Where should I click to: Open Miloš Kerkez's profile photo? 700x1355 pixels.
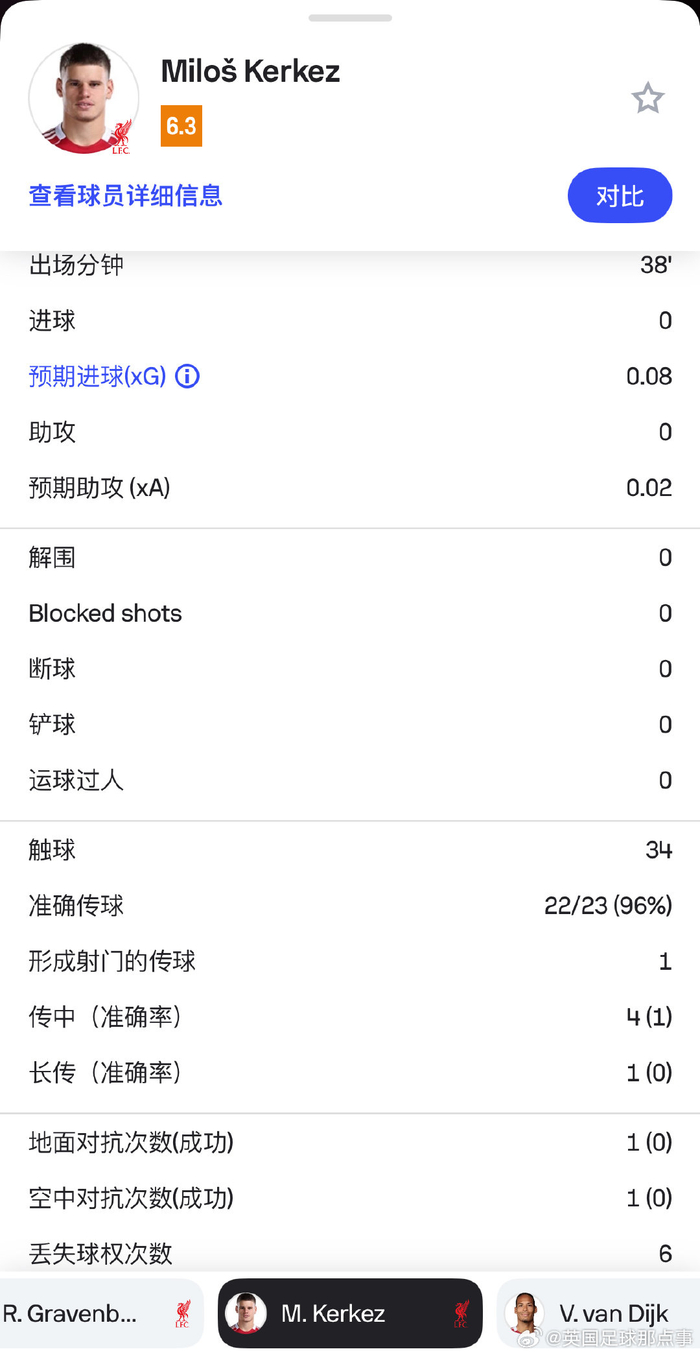[x=84, y=97]
